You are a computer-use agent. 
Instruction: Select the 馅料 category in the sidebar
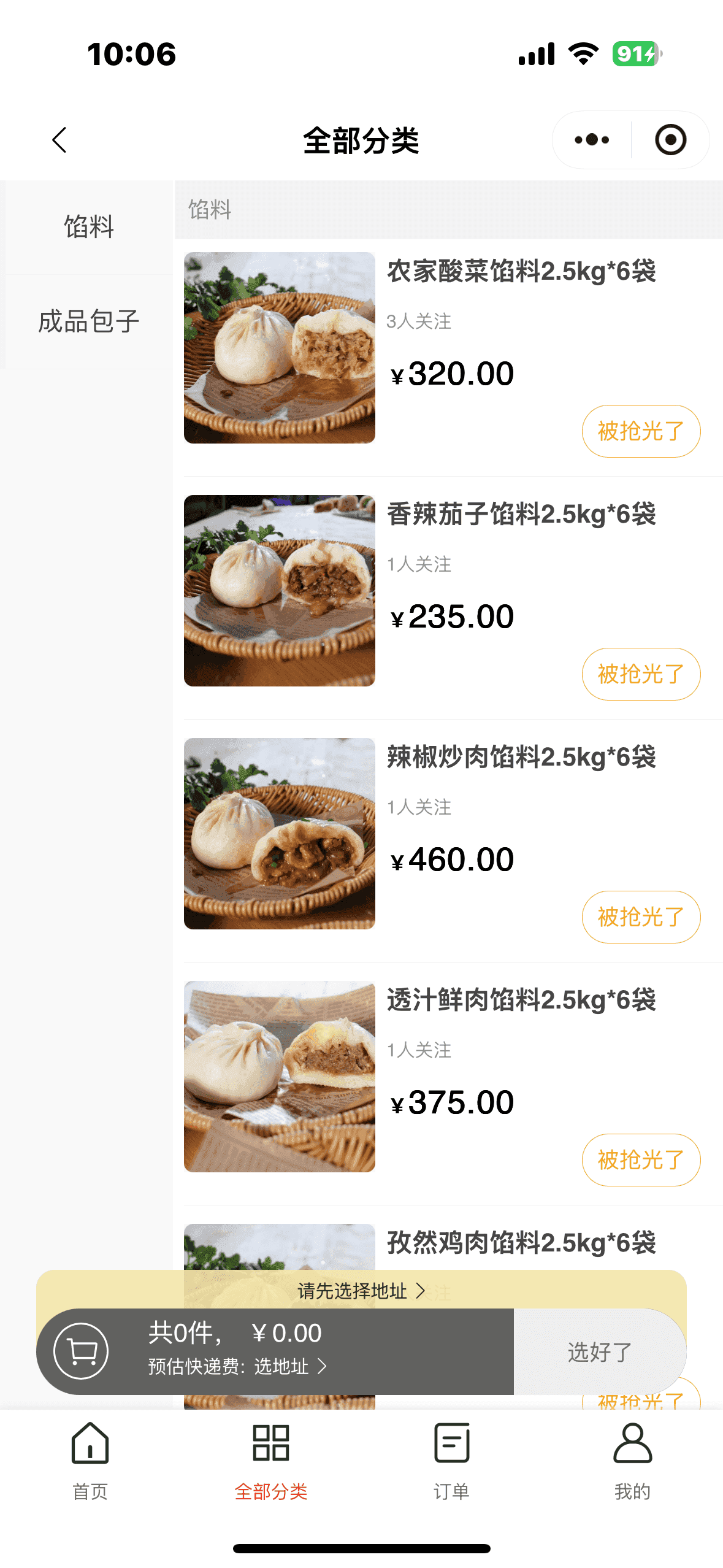(x=89, y=227)
